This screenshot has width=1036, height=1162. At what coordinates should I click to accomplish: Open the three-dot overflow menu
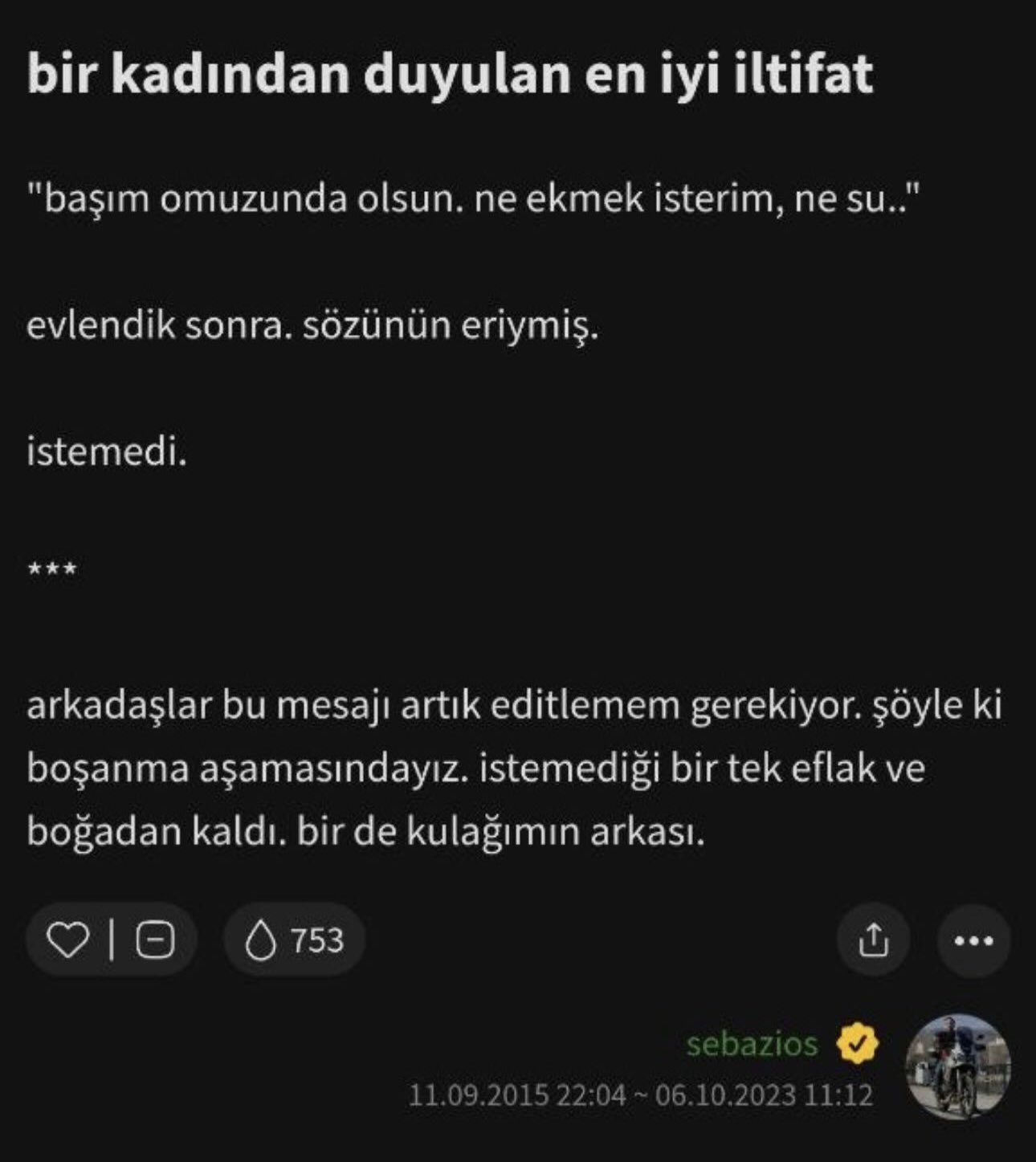973,940
